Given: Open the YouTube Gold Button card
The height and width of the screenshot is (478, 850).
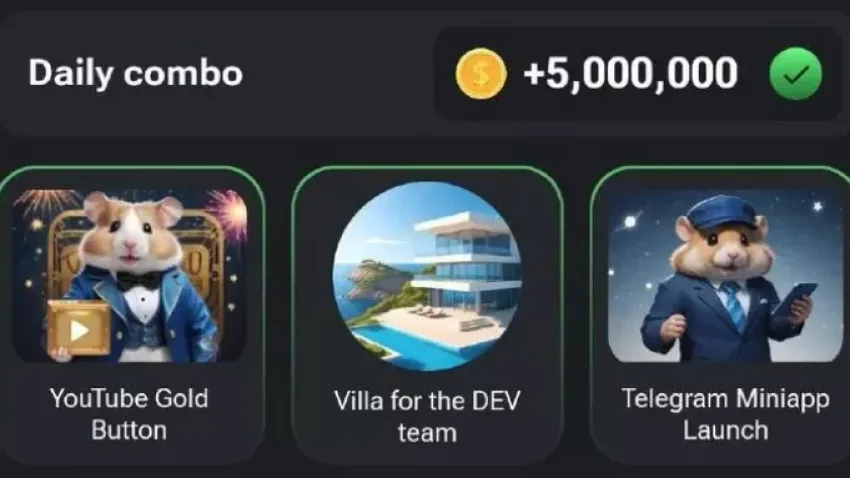Looking at the screenshot, I should point(129,310).
